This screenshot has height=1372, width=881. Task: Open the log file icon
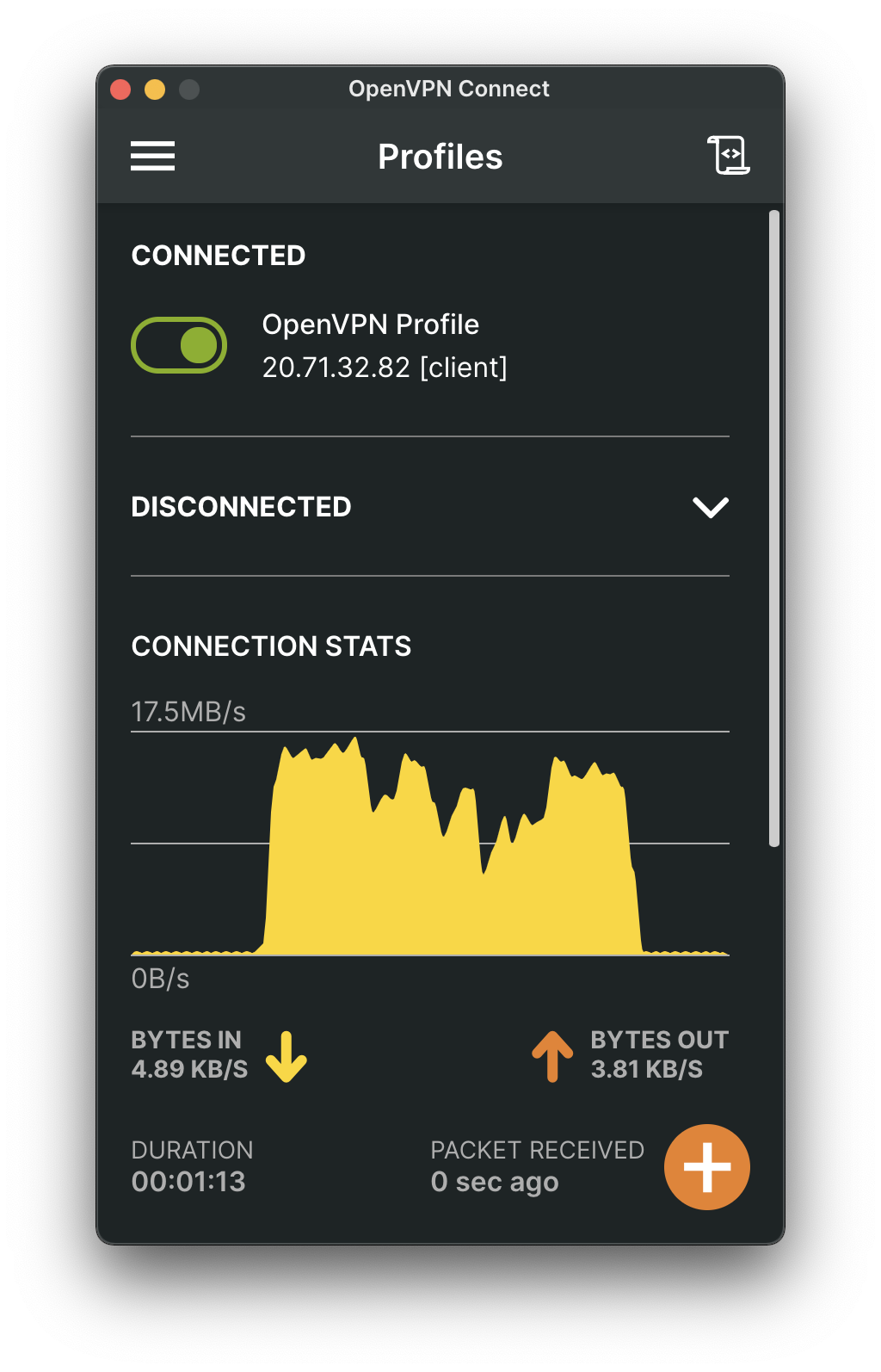tap(729, 156)
